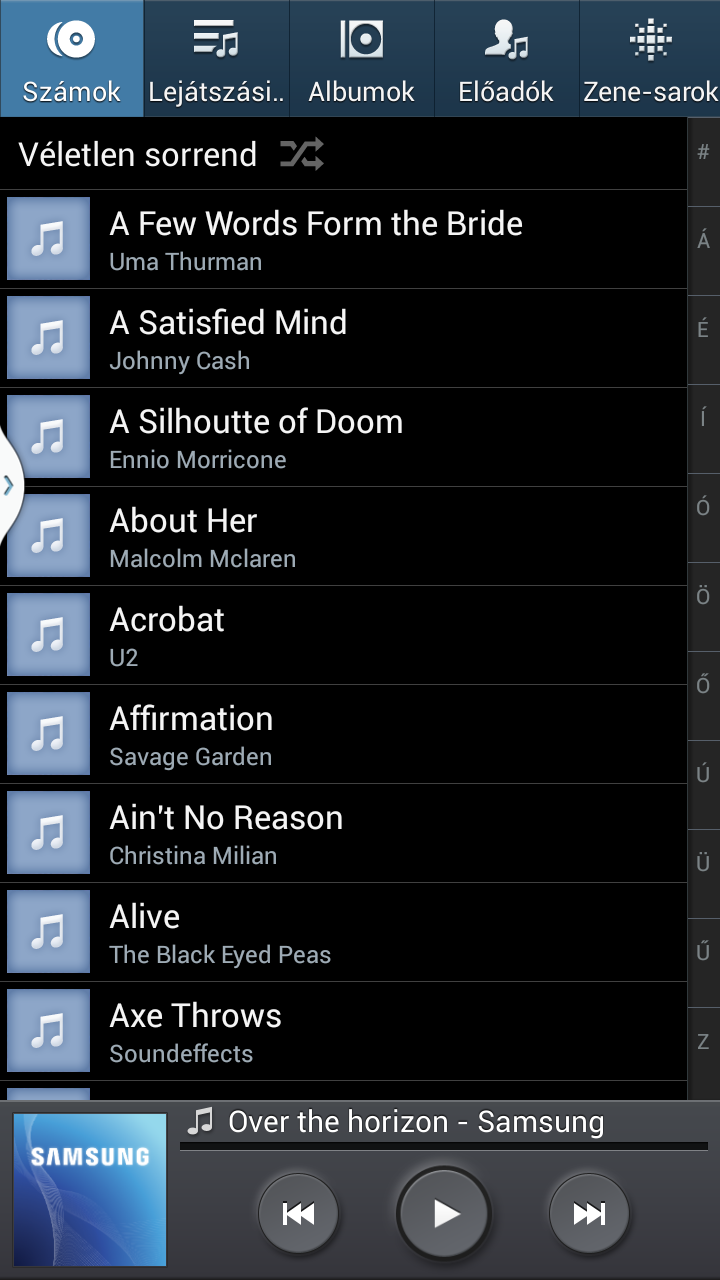Open the Zene-sarok tab
This screenshot has height=1280, width=720.
(x=650, y=60)
